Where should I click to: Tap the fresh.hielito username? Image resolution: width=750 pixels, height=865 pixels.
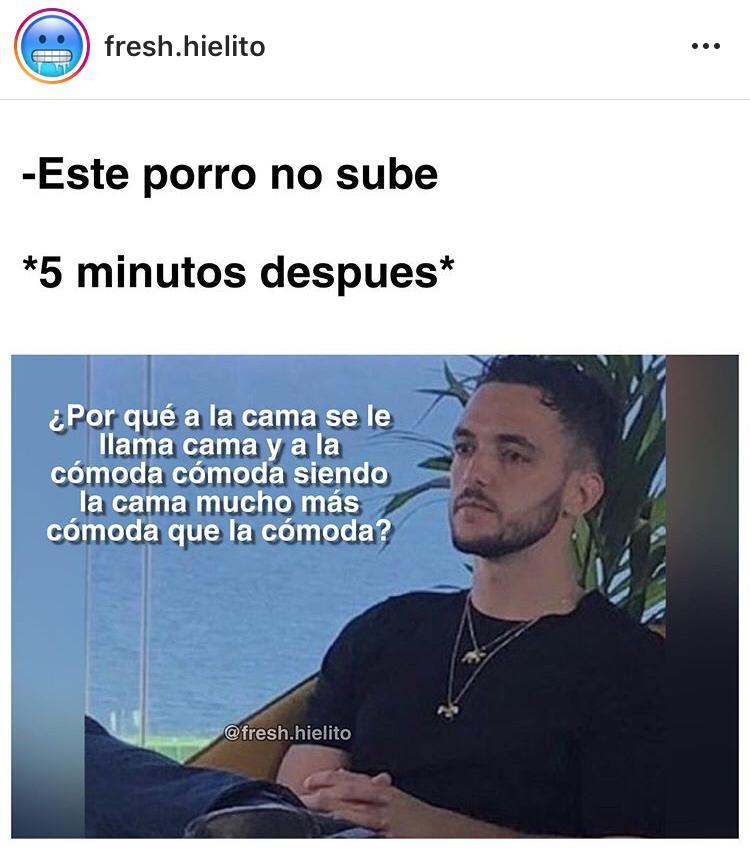(x=185, y=47)
